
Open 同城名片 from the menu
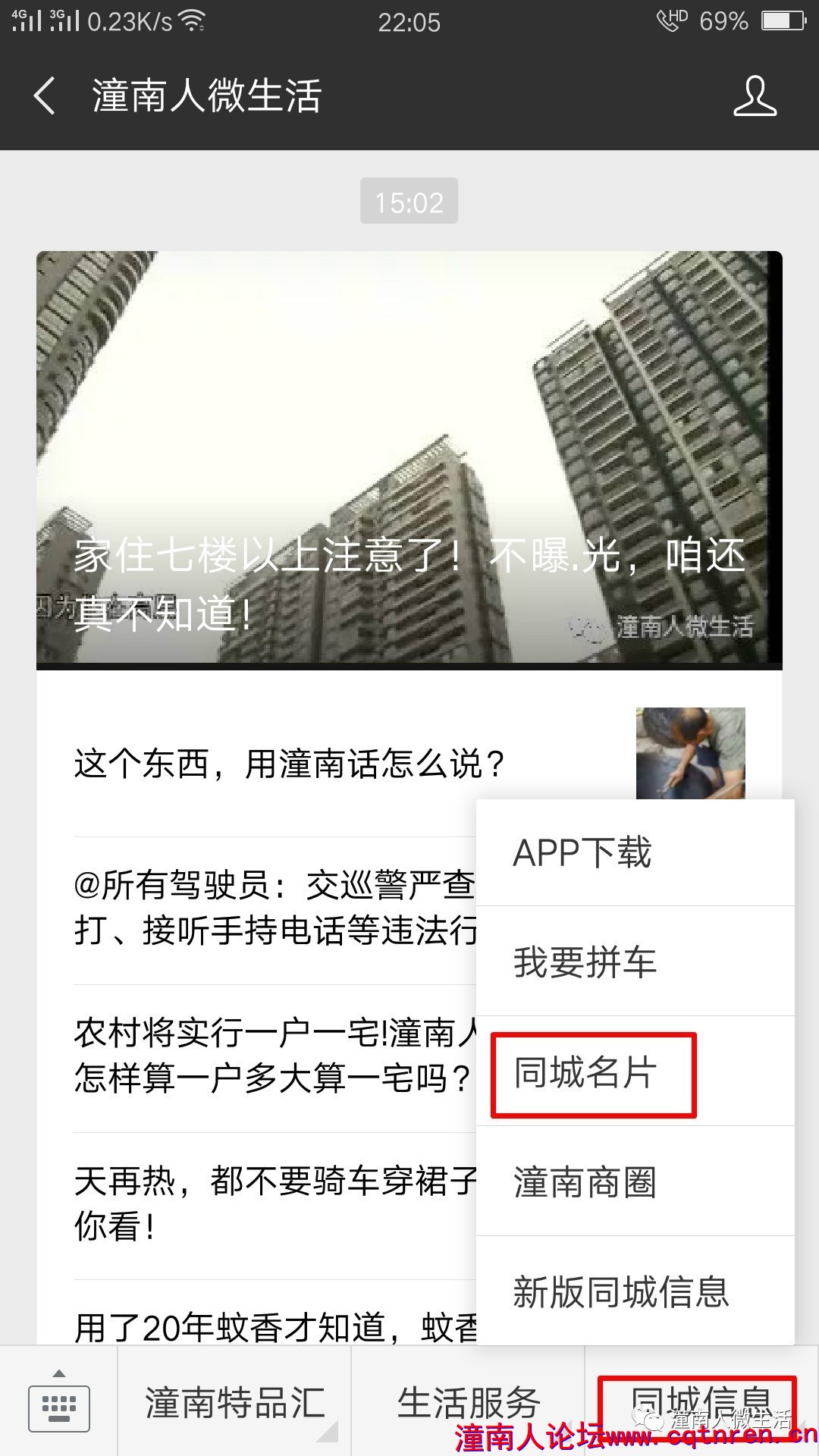(x=593, y=1073)
